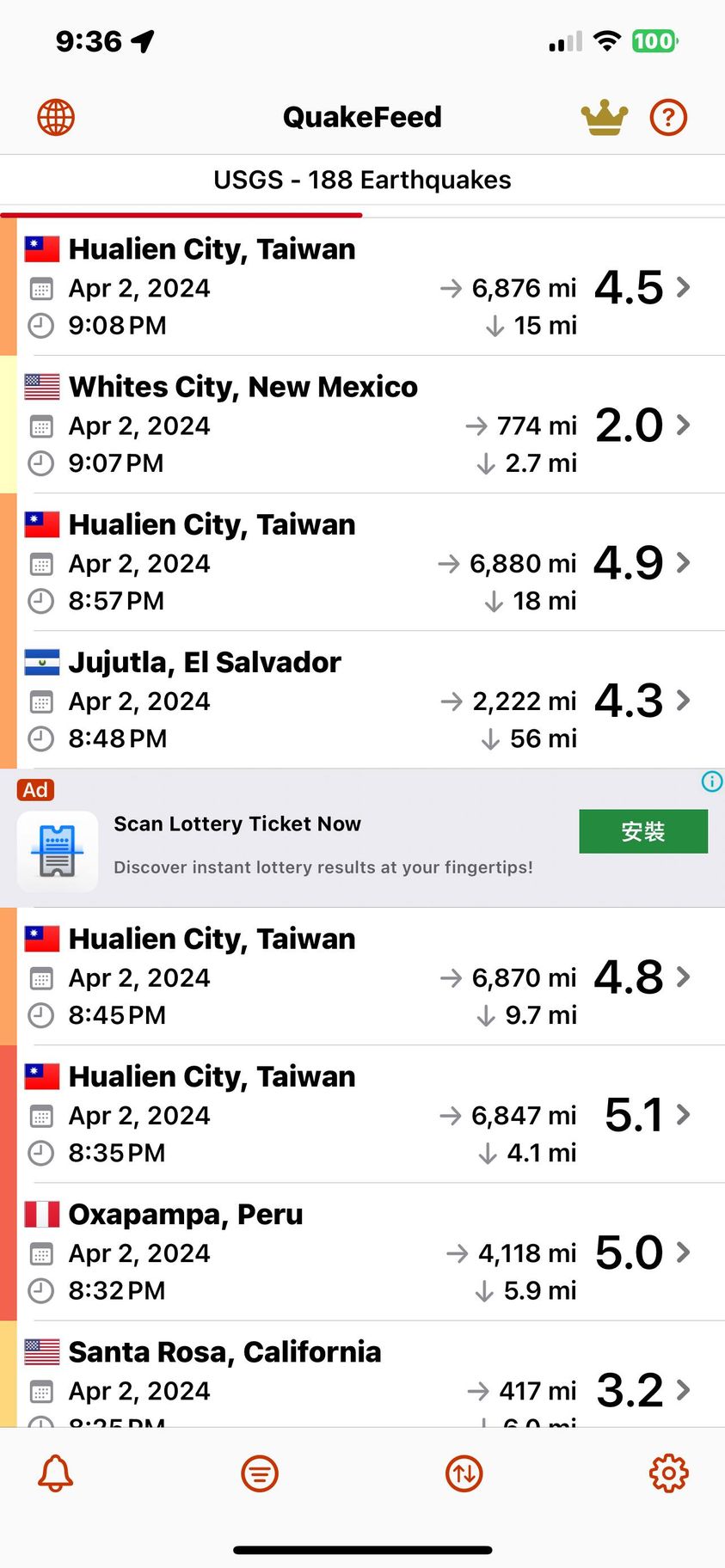This screenshot has width=725, height=1568.
Task: Open the 4.8 magnitude Hualien City quake
Action: (361, 977)
